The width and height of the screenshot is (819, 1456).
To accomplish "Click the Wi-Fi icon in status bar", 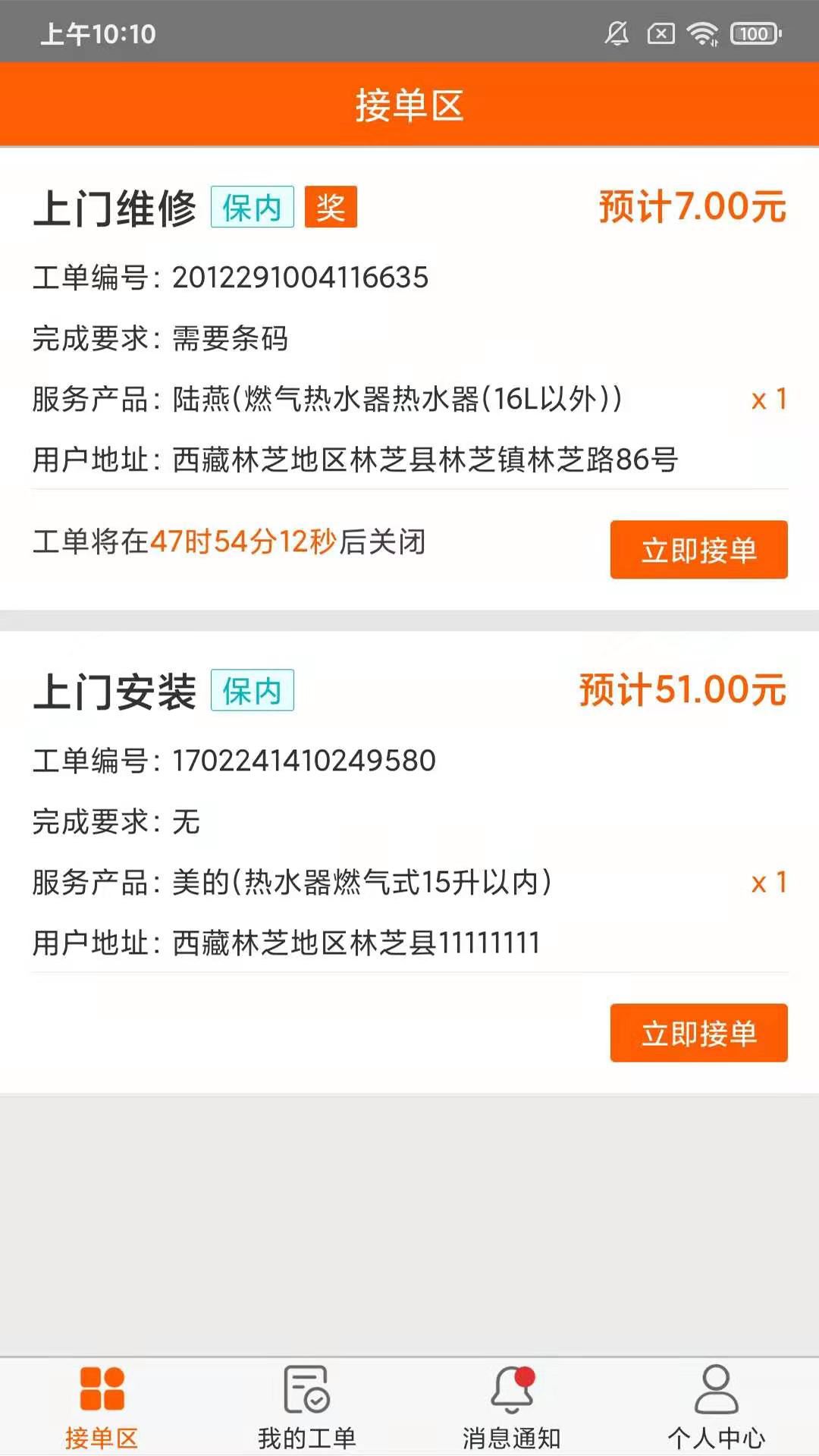I will tap(704, 33).
